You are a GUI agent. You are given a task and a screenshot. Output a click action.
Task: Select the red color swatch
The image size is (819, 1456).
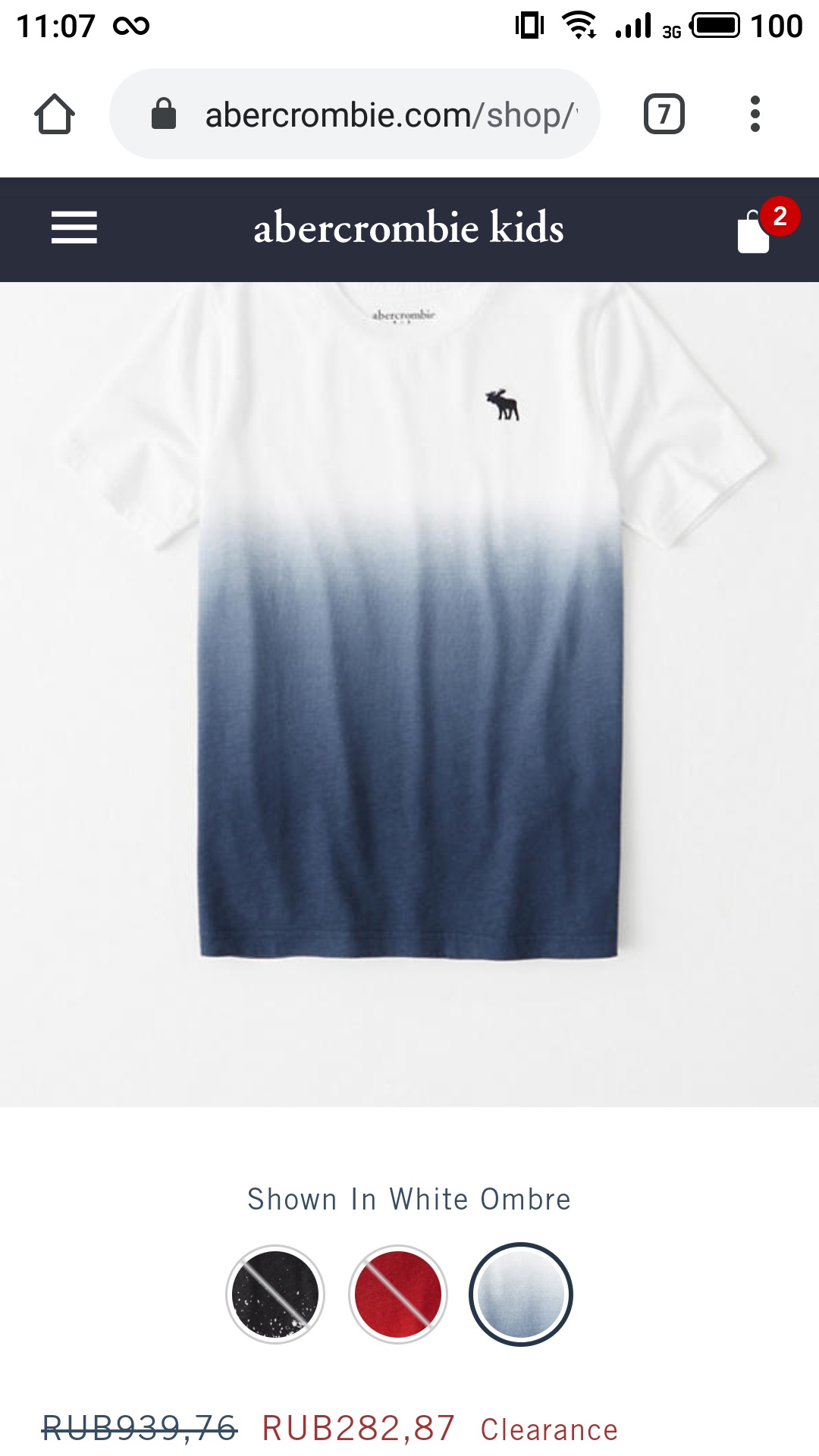click(x=398, y=1294)
